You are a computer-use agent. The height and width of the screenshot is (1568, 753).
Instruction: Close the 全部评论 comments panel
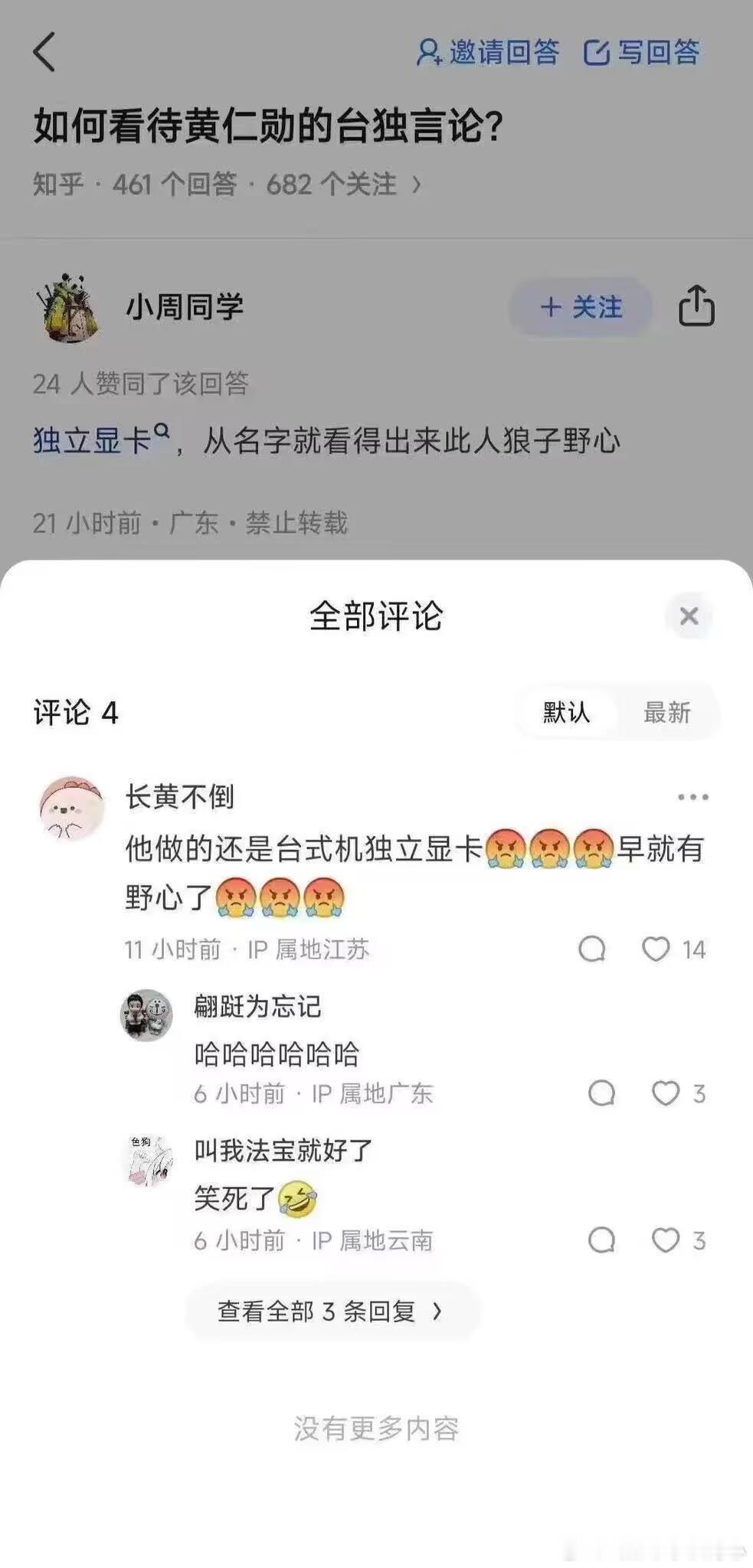click(x=689, y=616)
